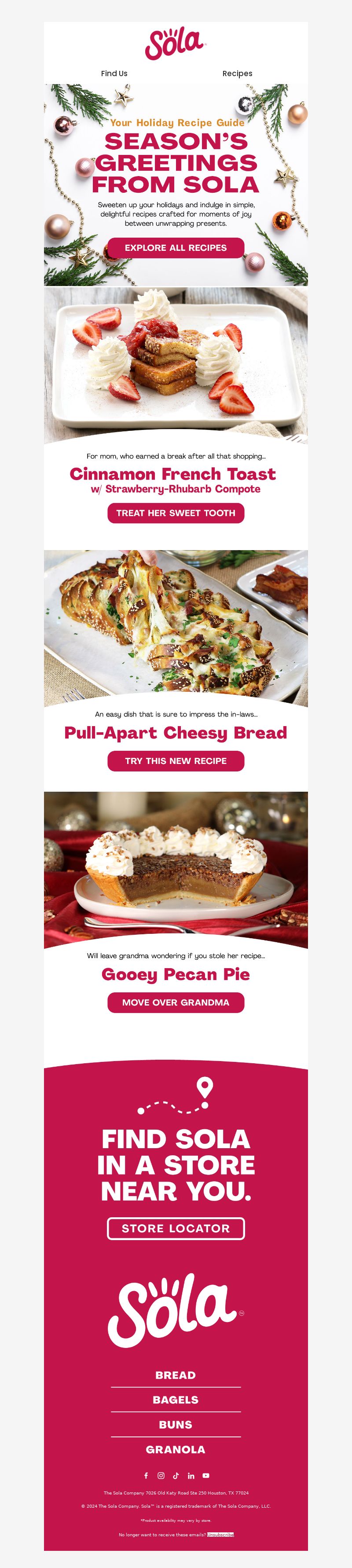
Task: Open Sola's YouTube channel
Action: click(206, 1476)
